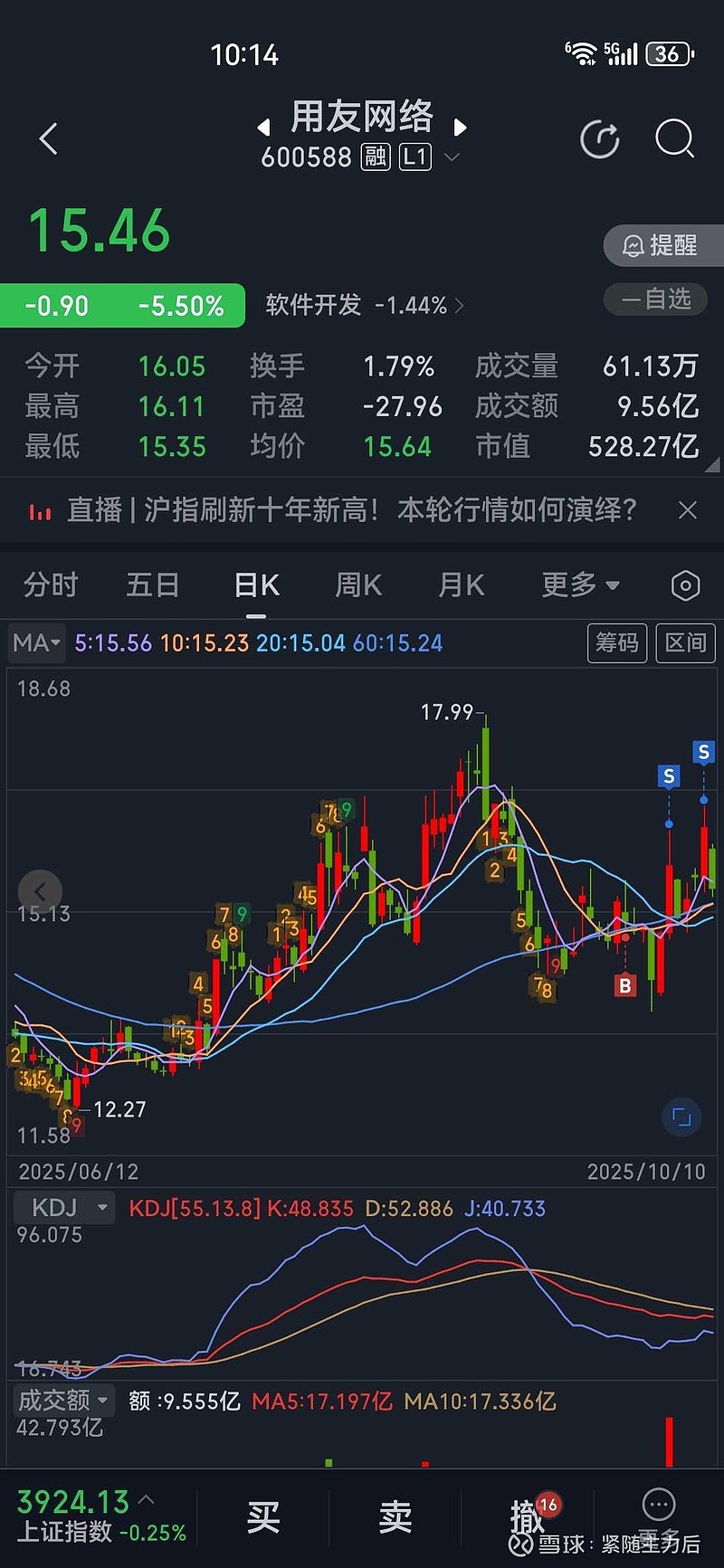Refresh the stock quote
Viewport: 724px width, 1568px height.
599,139
